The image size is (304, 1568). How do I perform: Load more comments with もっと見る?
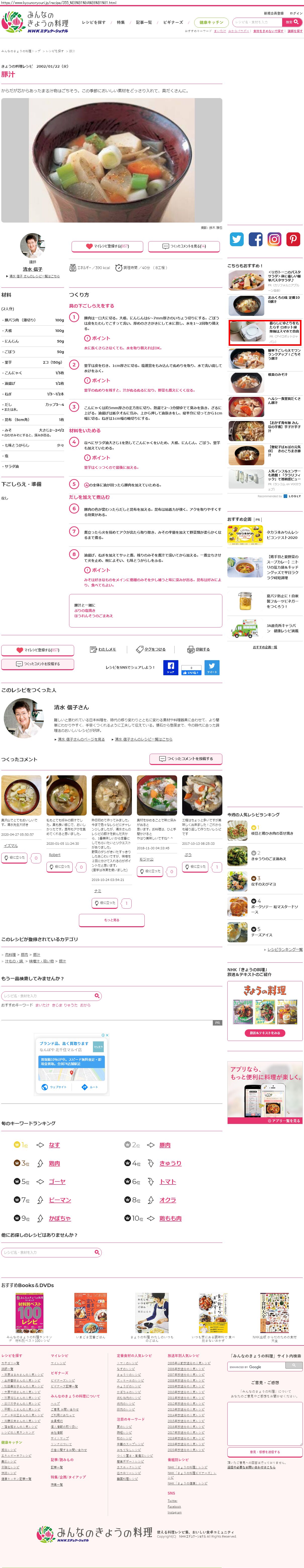tap(112, 920)
